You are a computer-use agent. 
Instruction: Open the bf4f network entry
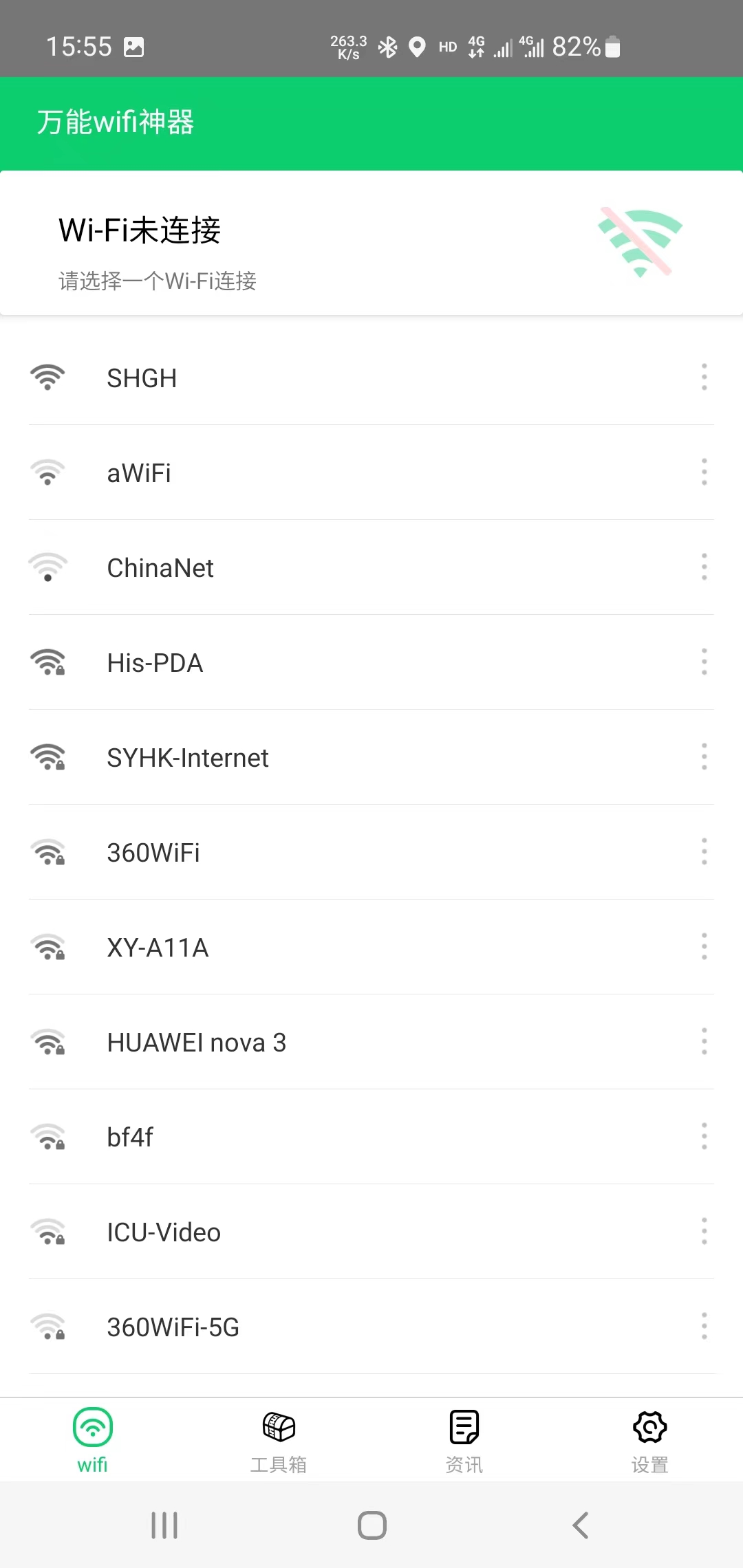[371, 1137]
